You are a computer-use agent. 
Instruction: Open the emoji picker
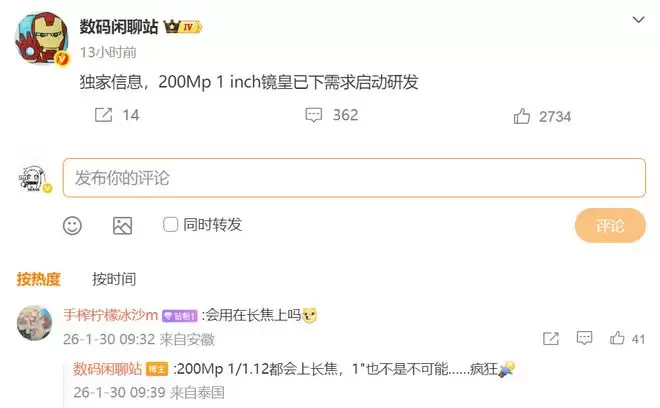pos(72,225)
